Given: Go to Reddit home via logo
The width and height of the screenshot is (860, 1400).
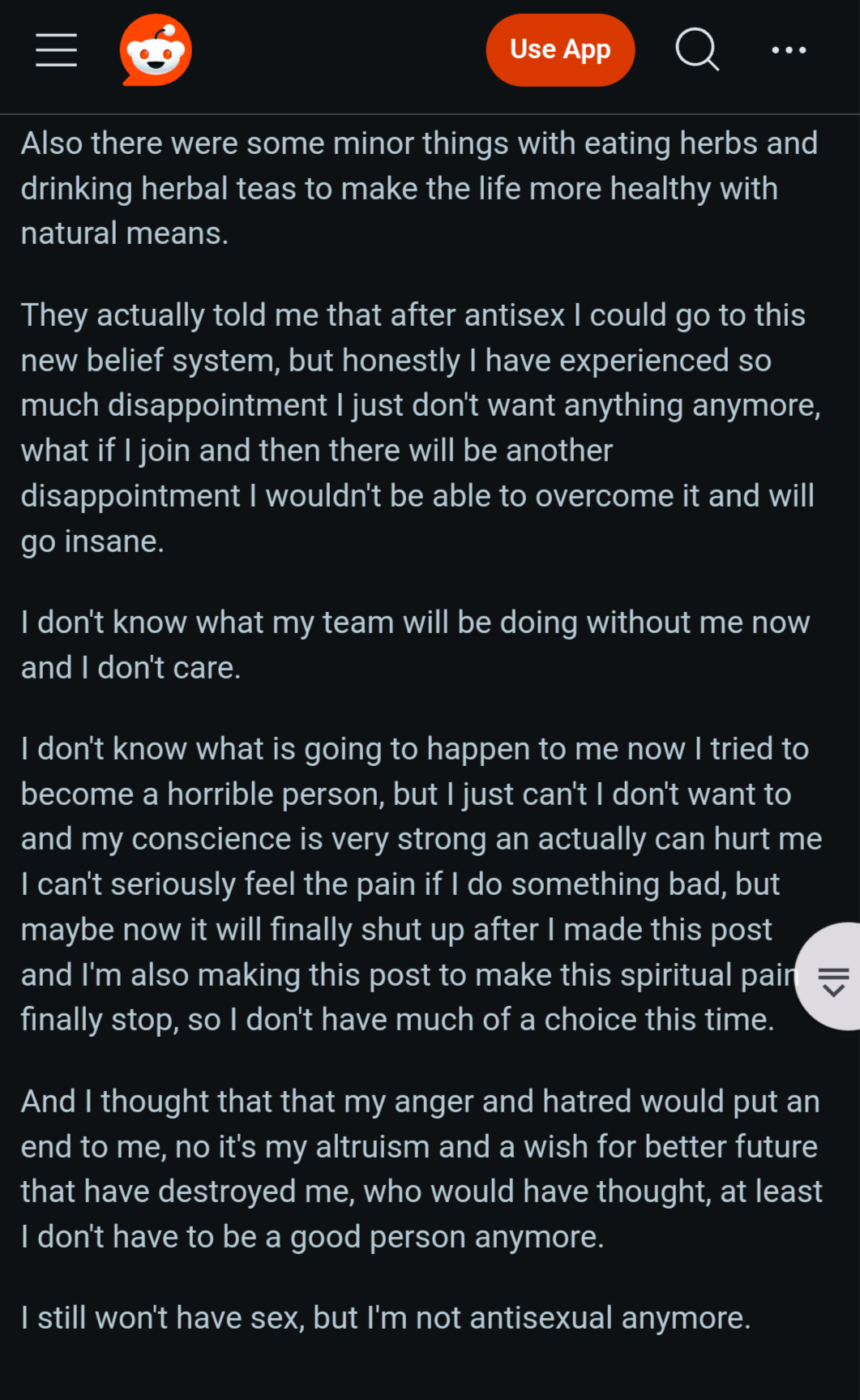Looking at the screenshot, I should pos(156,50).
